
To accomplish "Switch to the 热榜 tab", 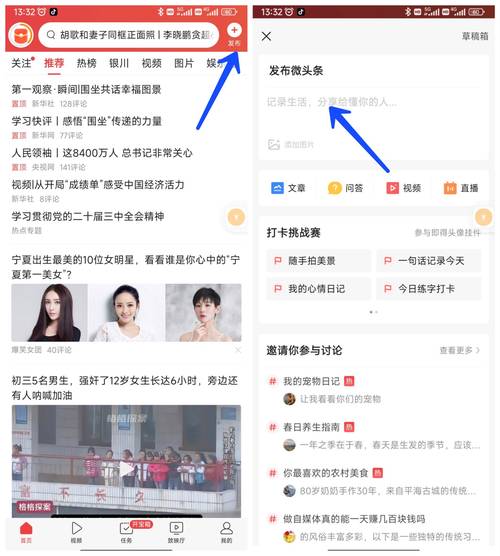I will (87, 63).
